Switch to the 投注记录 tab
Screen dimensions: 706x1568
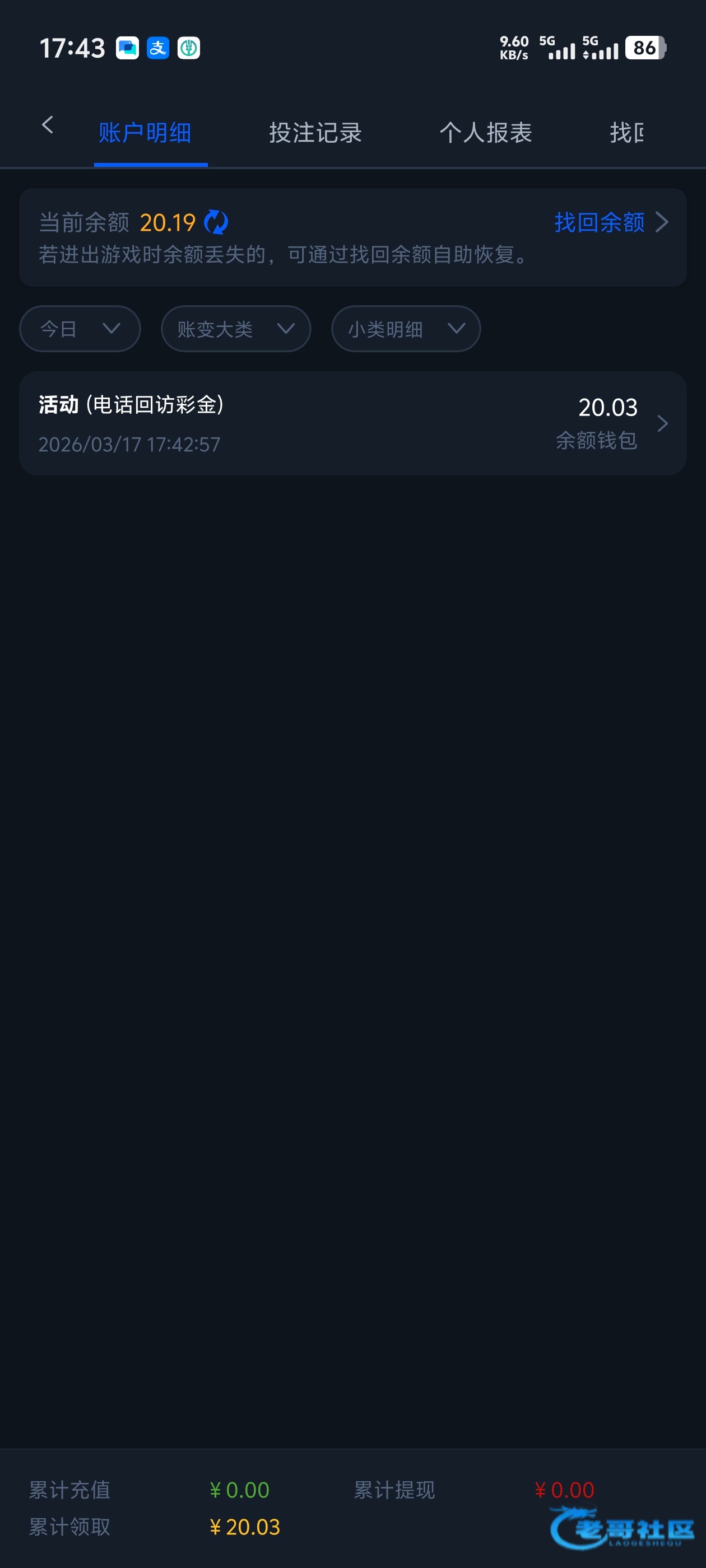coord(315,133)
